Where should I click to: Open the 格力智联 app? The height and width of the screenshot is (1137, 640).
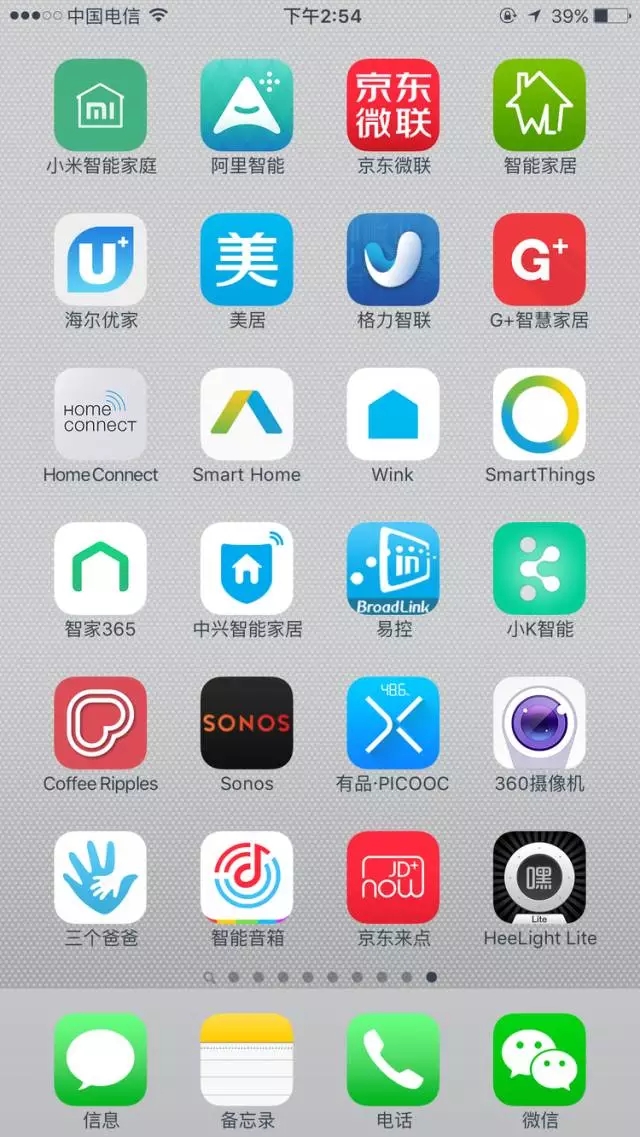[393, 259]
